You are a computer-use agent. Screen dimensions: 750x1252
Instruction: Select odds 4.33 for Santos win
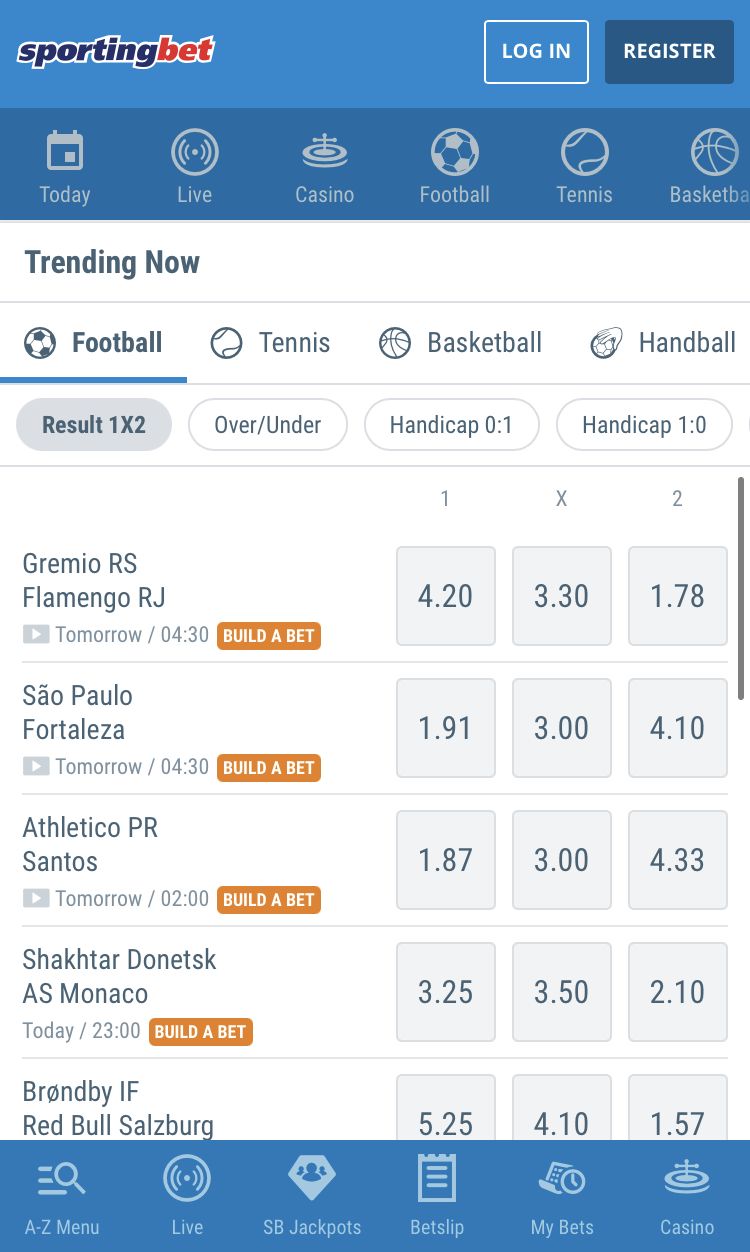coord(678,860)
